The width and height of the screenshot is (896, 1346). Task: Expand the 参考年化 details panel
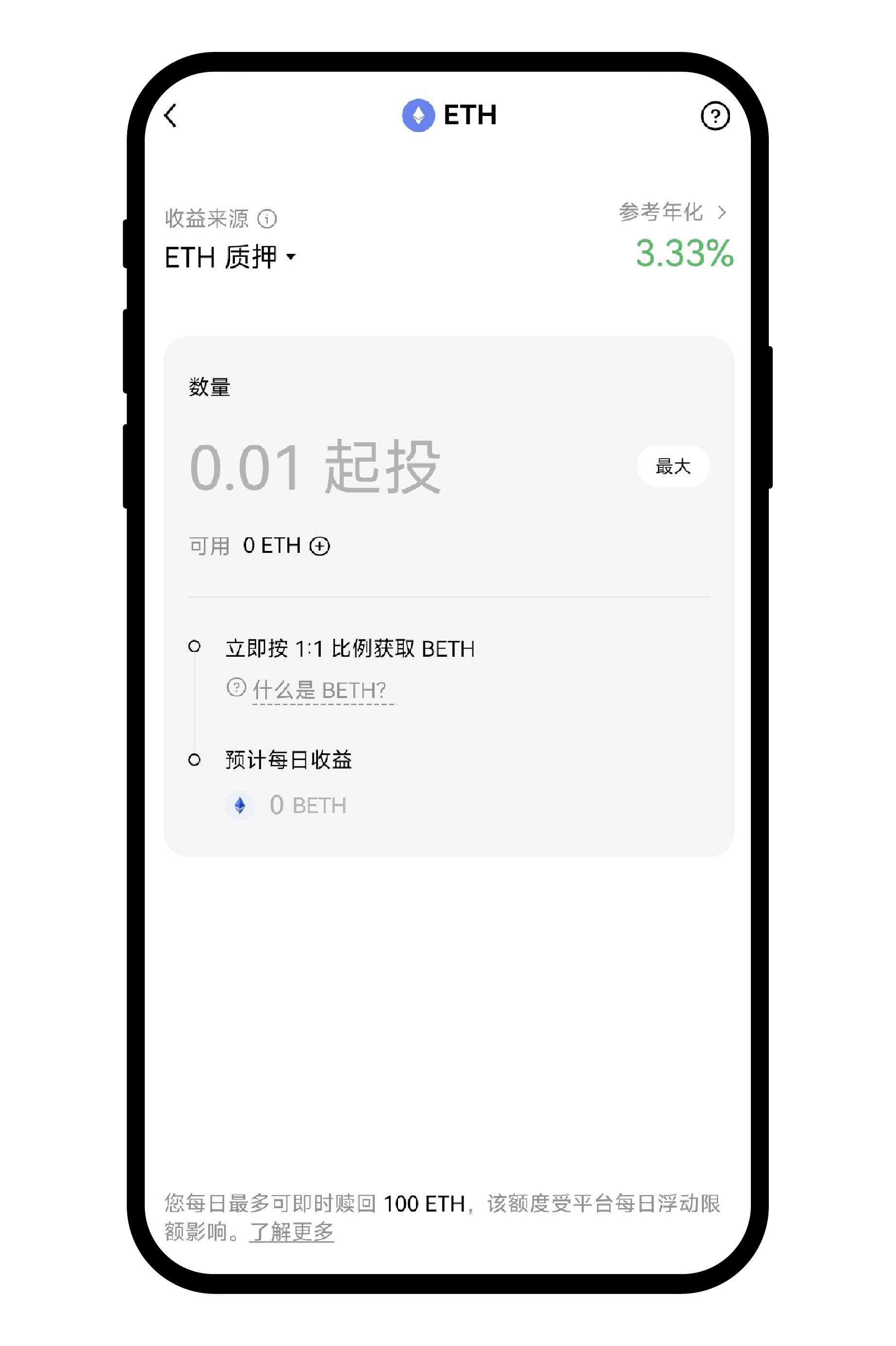pos(663,212)
